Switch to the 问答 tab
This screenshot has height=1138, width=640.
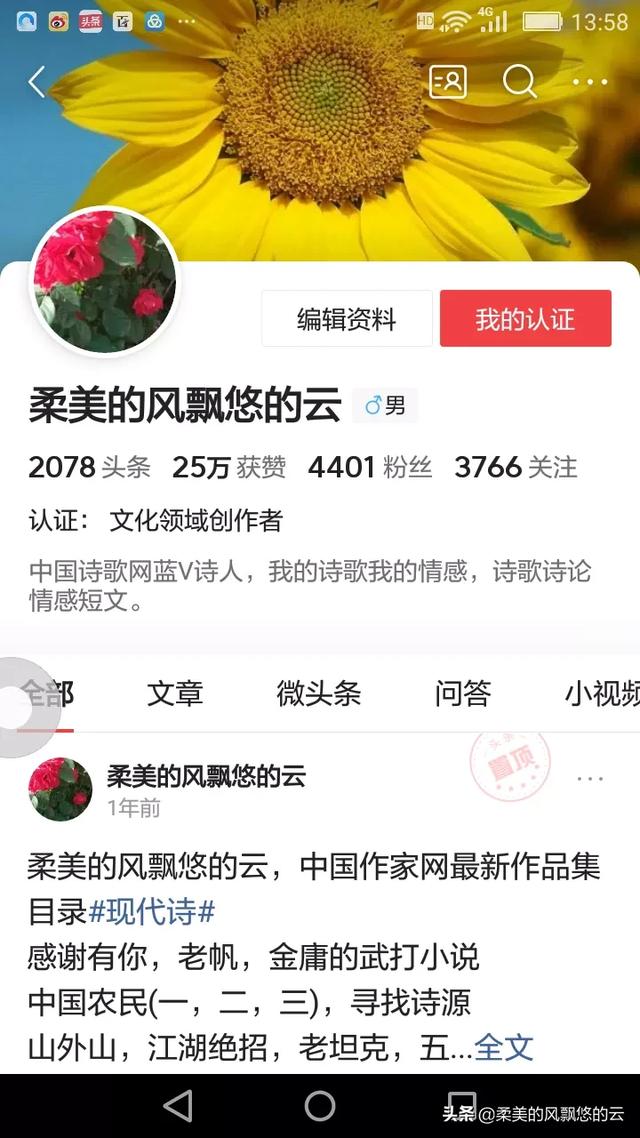coord(462,694)
